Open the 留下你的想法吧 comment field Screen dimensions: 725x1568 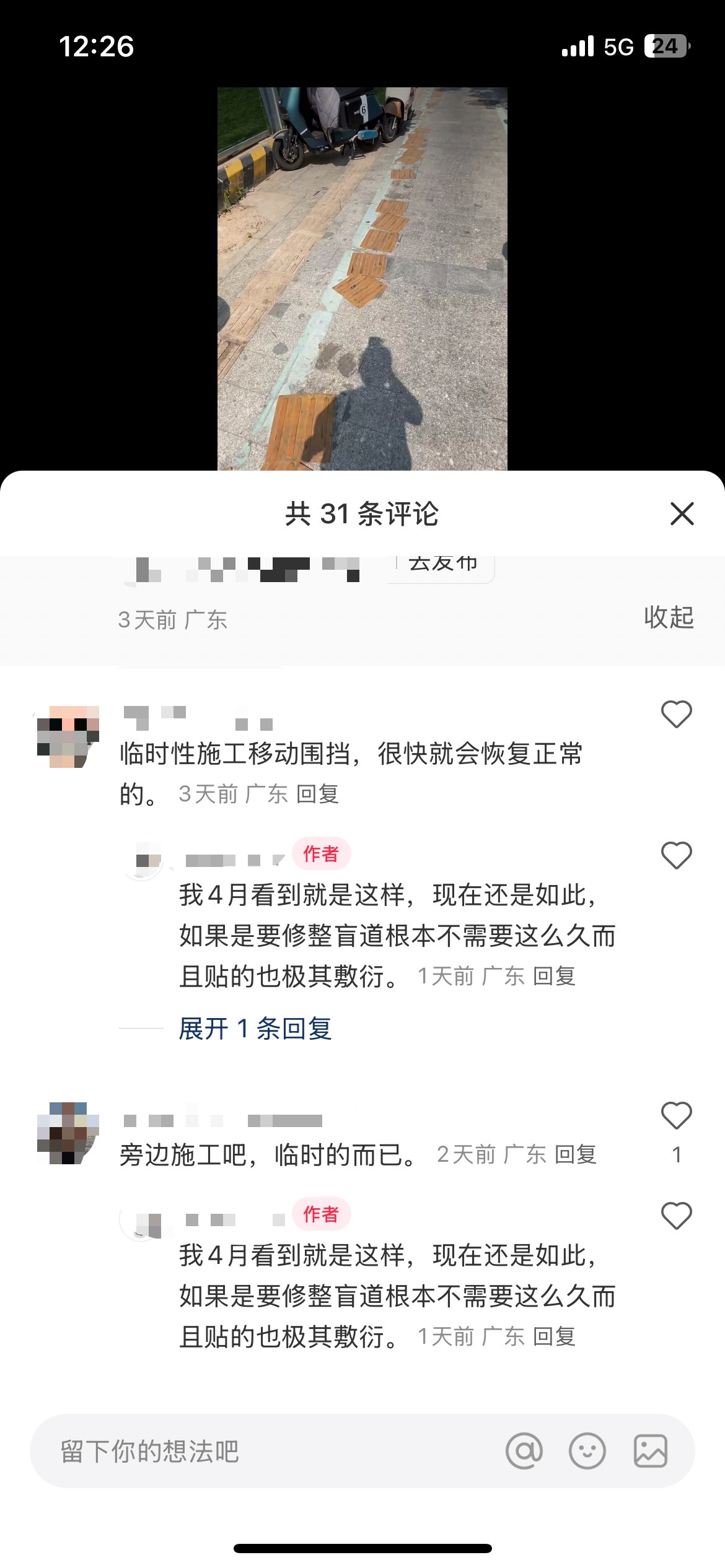click(x=266, y=1451)
